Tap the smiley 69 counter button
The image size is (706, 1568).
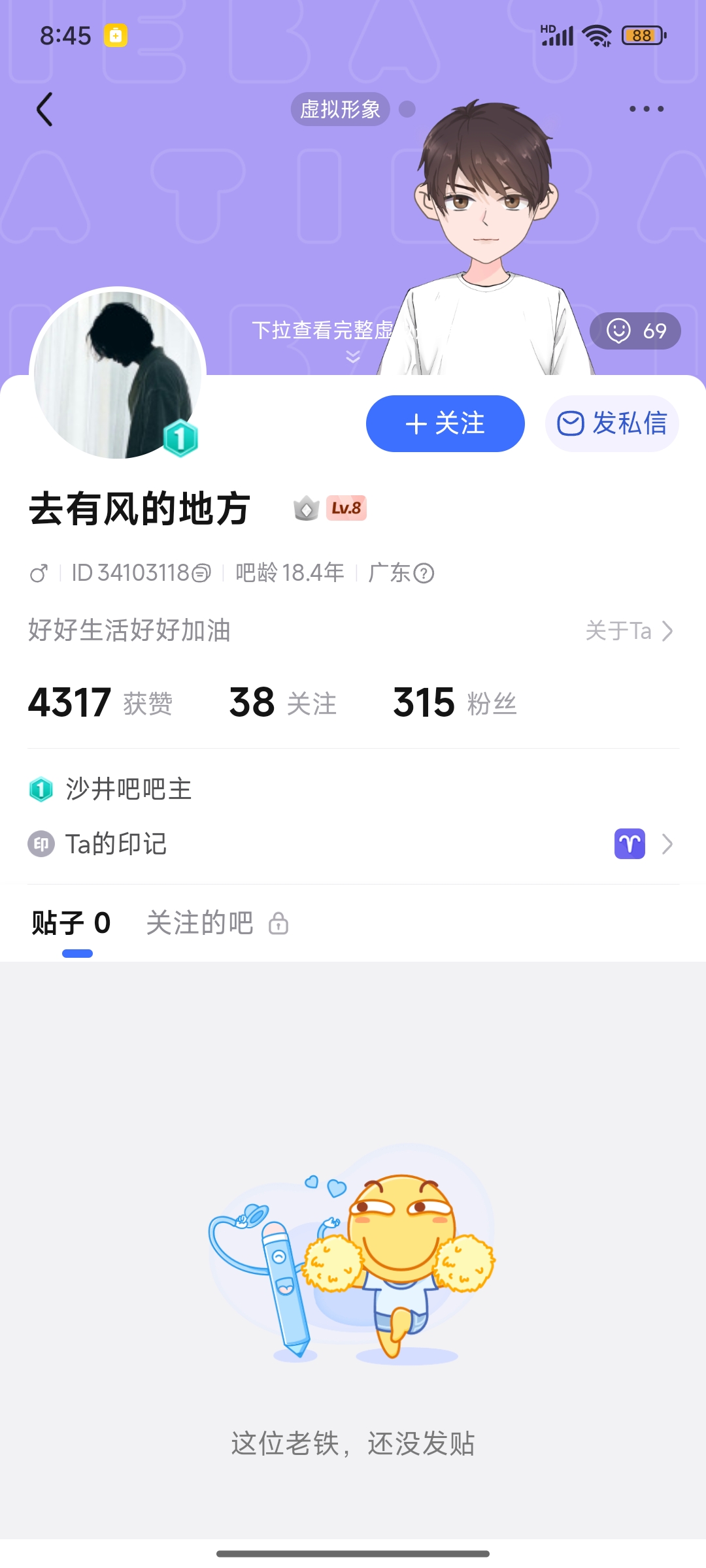pos(635,331)
